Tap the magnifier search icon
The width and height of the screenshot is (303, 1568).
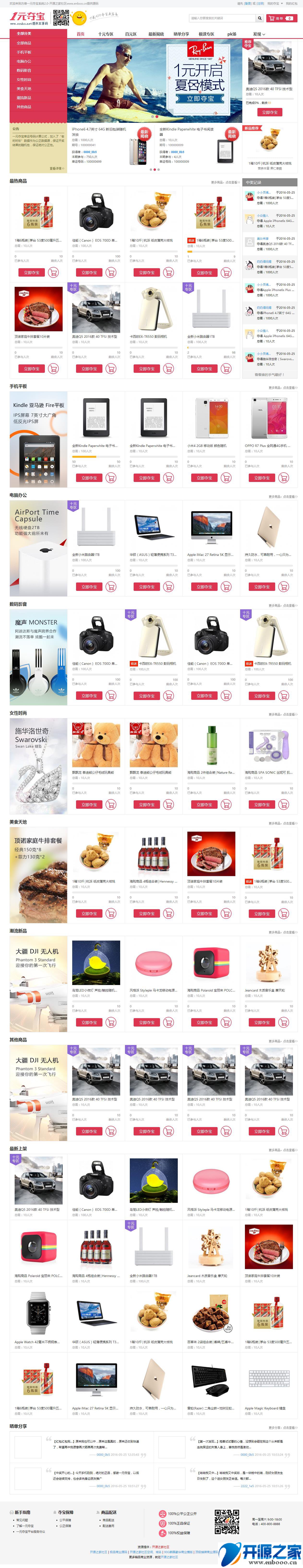(x=260, y=18)
